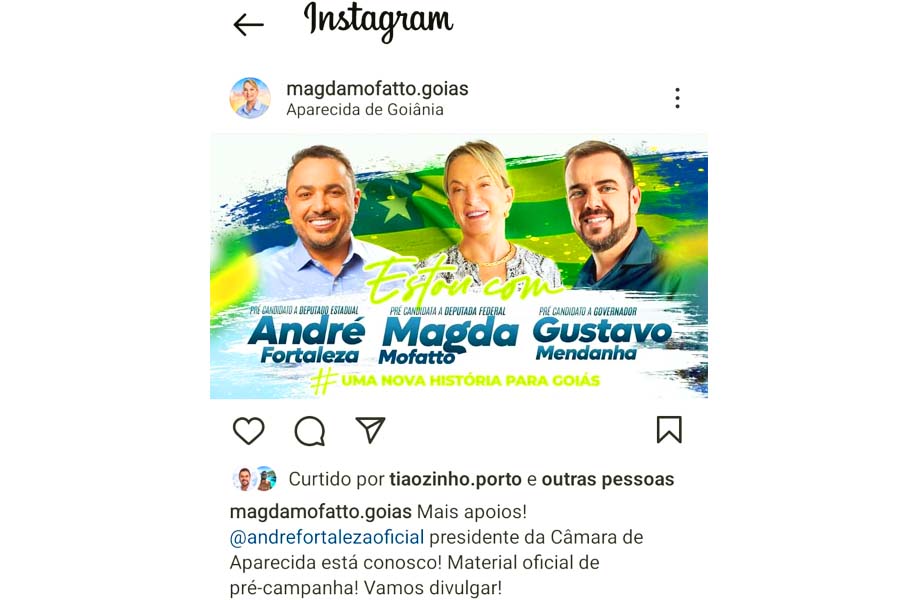
Task: View outras pessoas who liked the post
Action: 608,480
